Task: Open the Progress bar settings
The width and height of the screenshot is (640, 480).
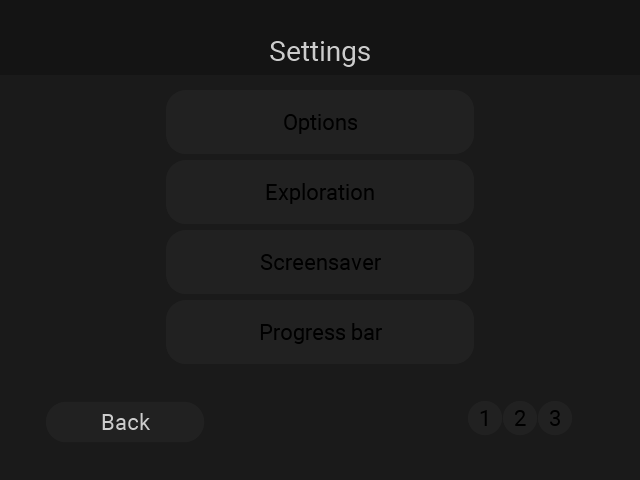Action: 320,332
